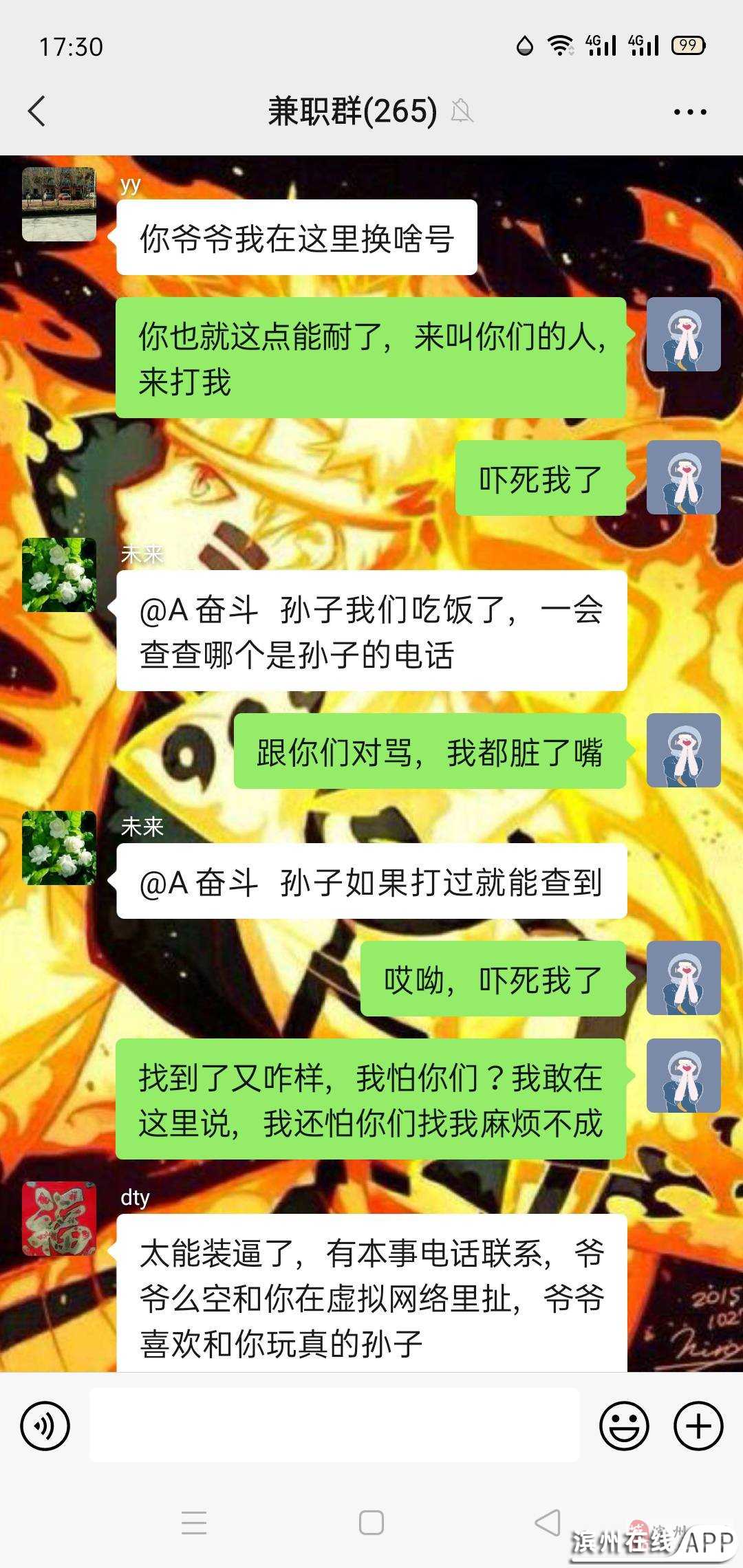Go to the system home screen
743x1568 pixels.
point(371,1523)
